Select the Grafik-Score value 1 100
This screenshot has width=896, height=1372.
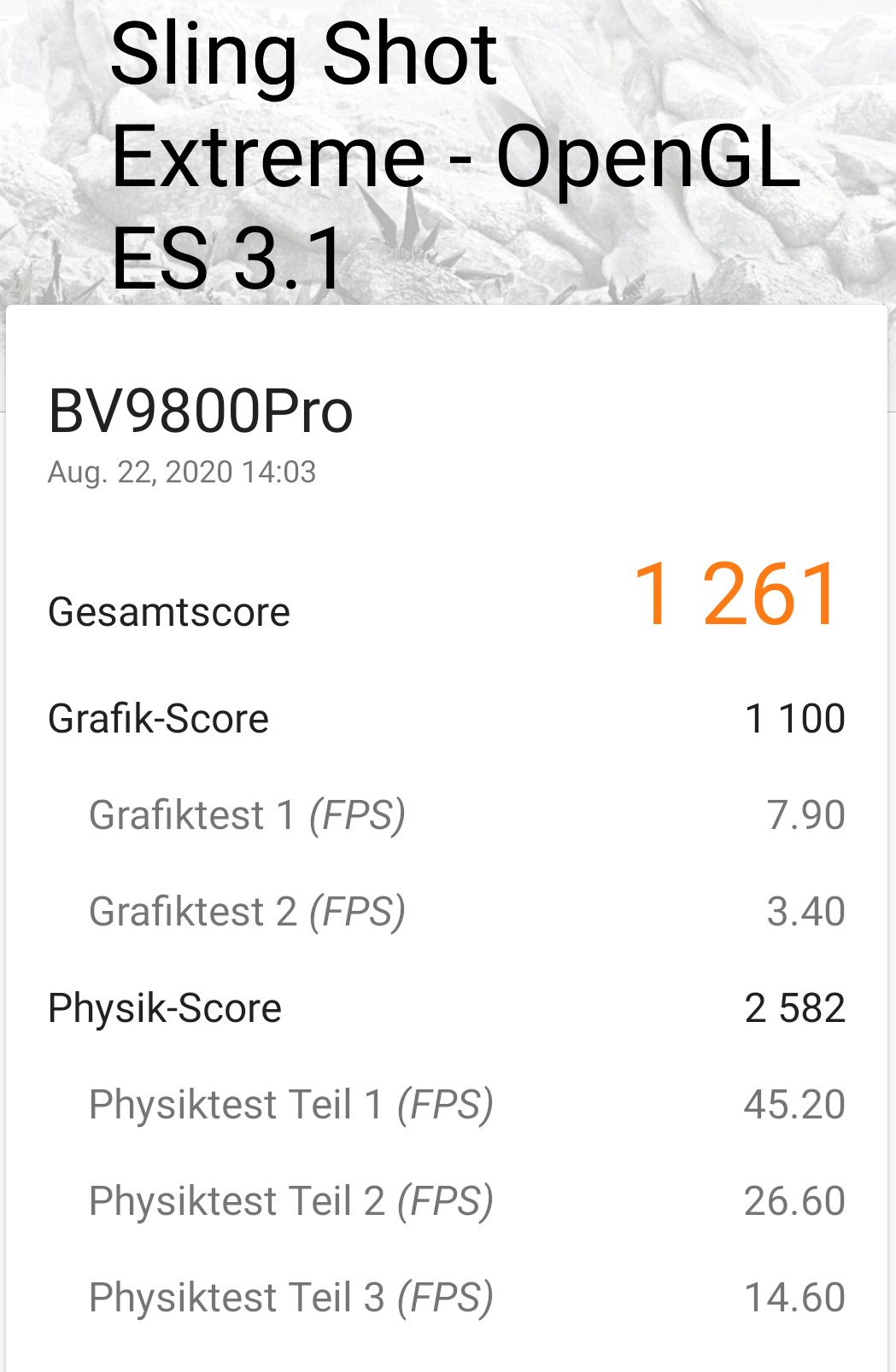pyautogui.click(x=796, y=718)
